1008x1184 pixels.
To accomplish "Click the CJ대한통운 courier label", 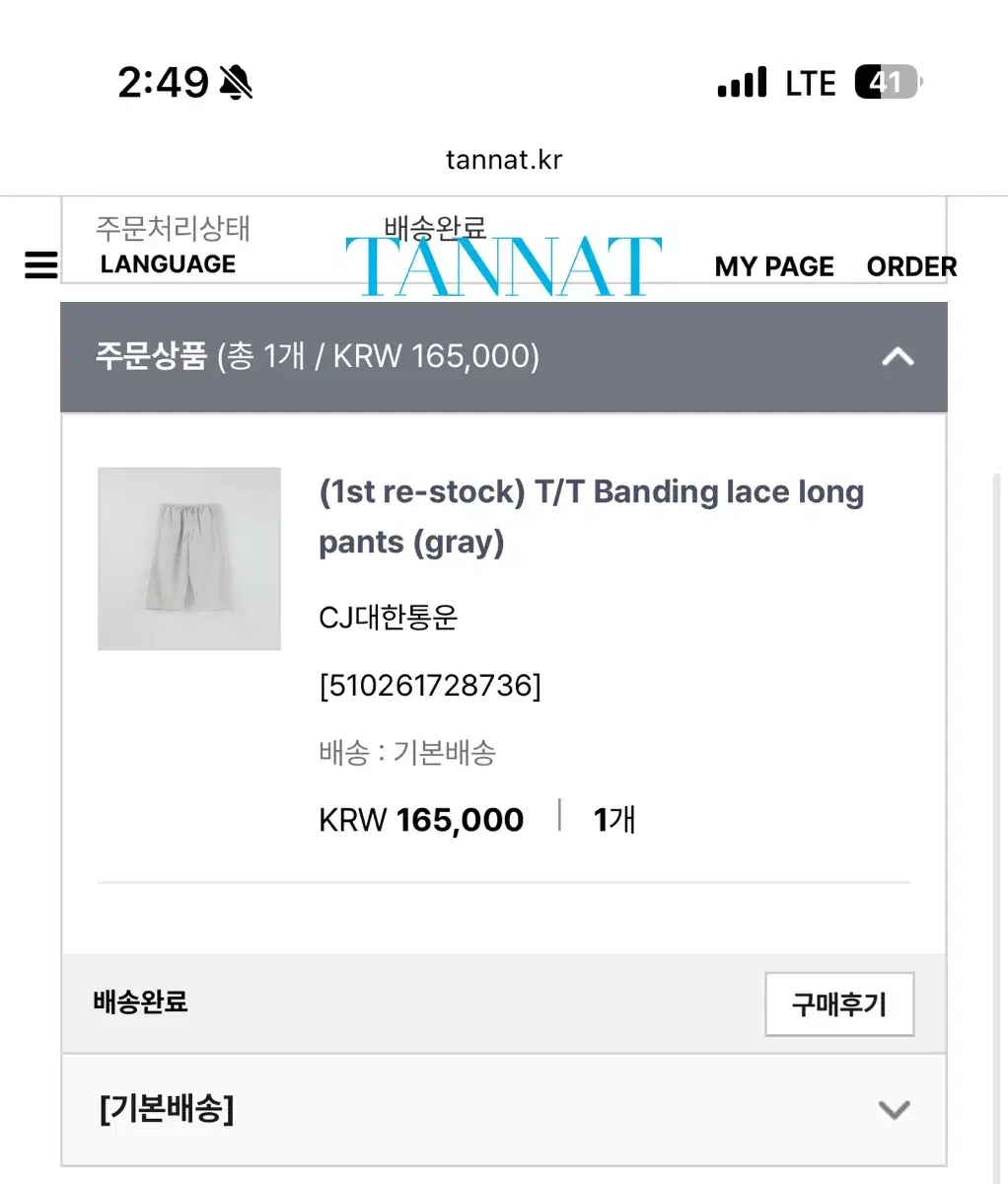I will pyautogui.click(x=389, y=617).
